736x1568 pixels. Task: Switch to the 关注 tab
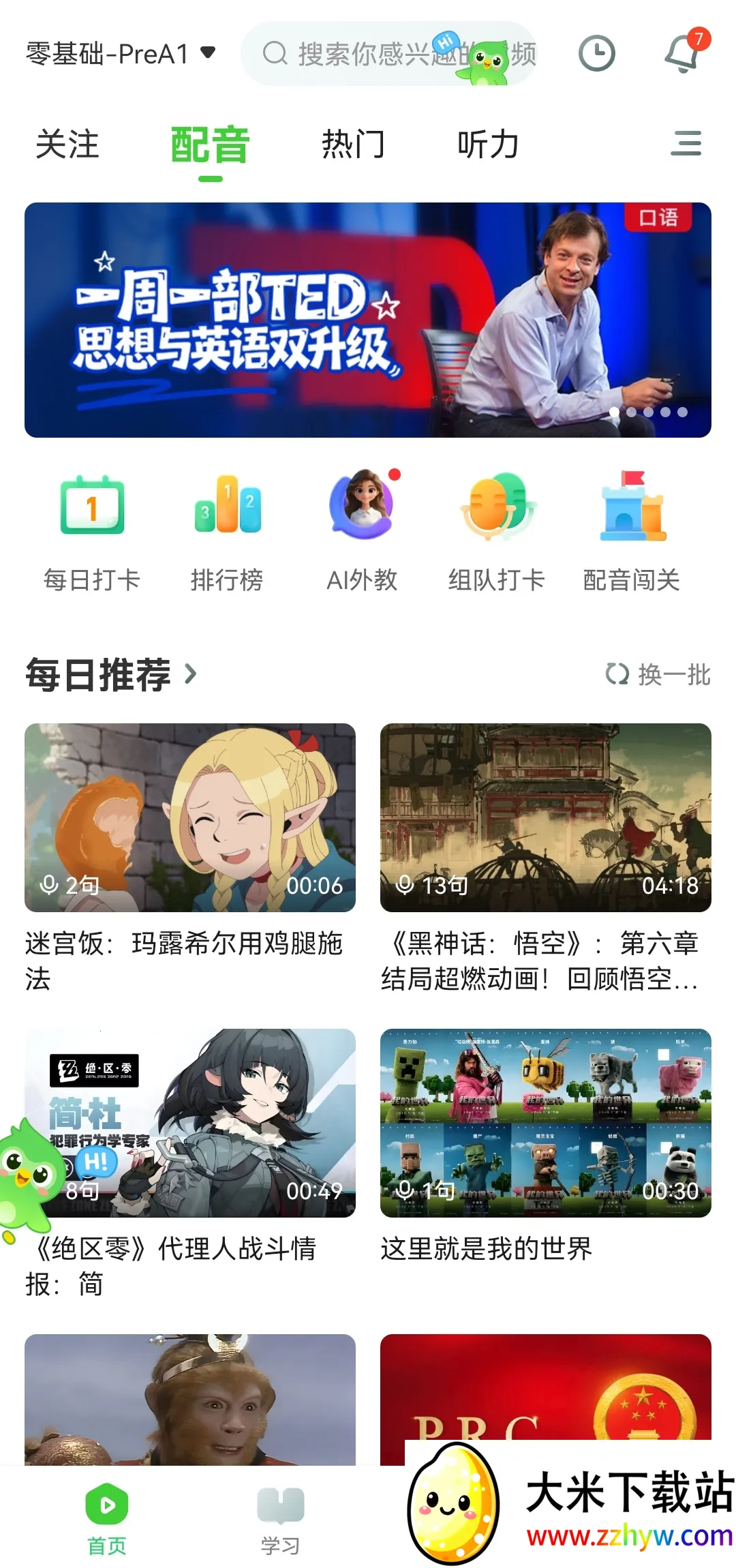tap(67, 145)
